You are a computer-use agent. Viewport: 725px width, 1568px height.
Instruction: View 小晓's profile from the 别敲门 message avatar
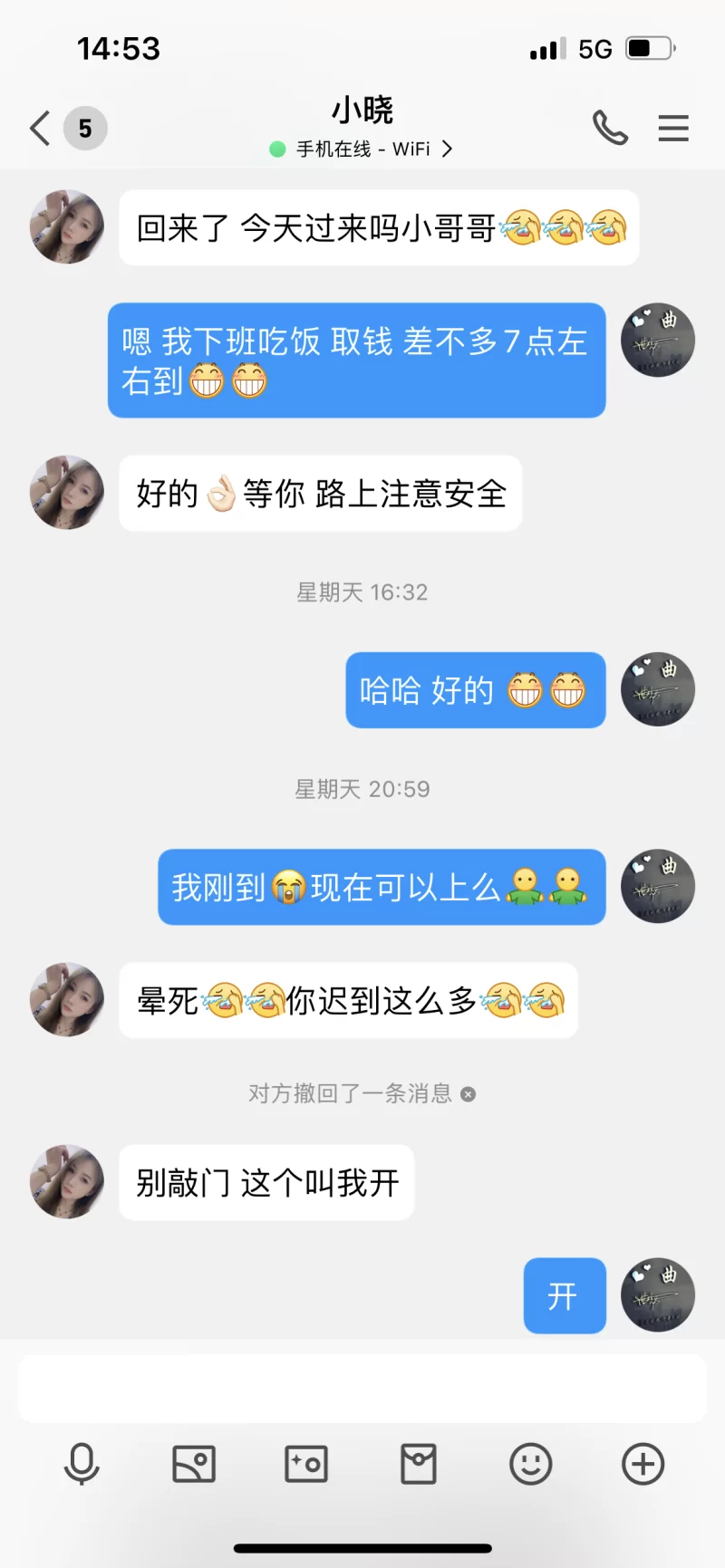67,1181
